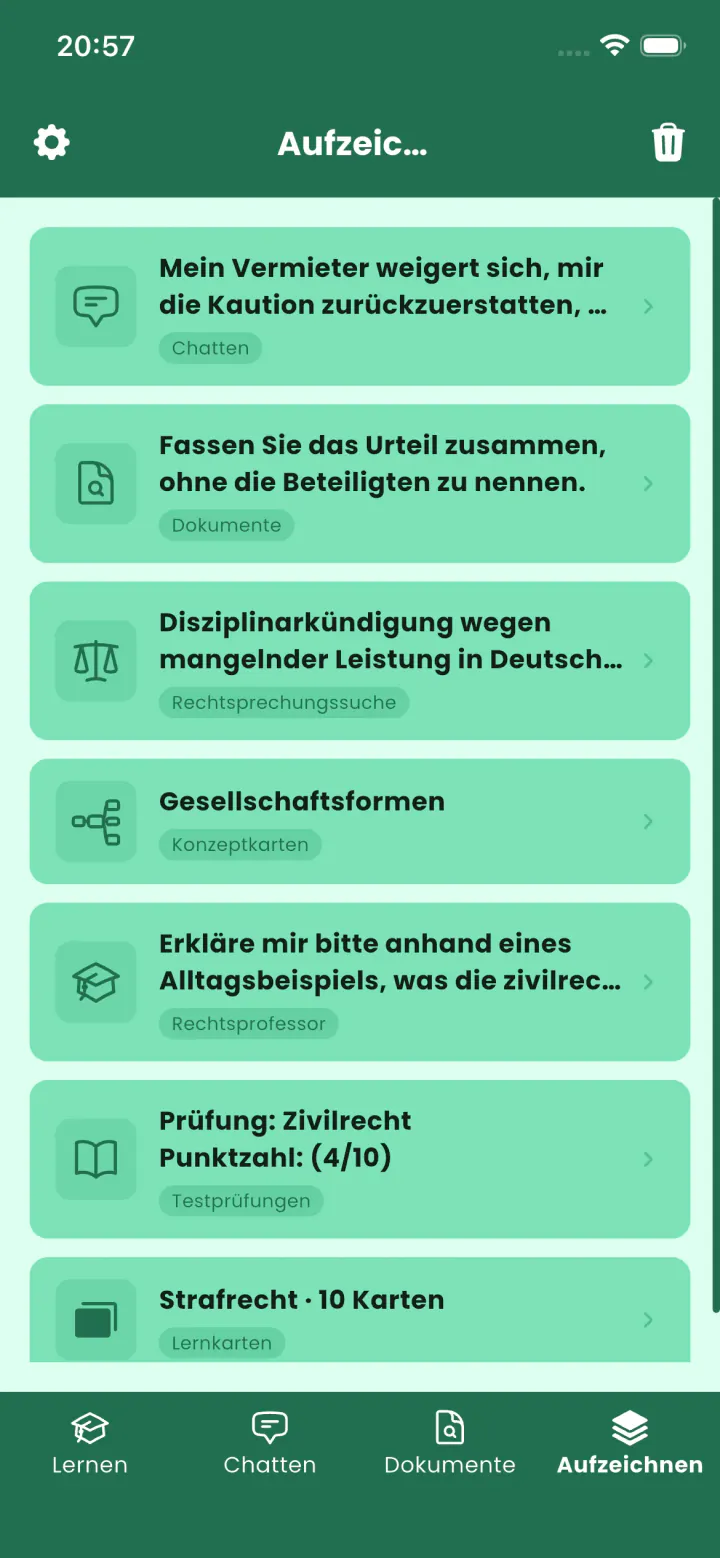Open the Vermieter Kaution chat record
This screenshot has height=1558, width=720.
pyautogui.click(x=360, y=306)
